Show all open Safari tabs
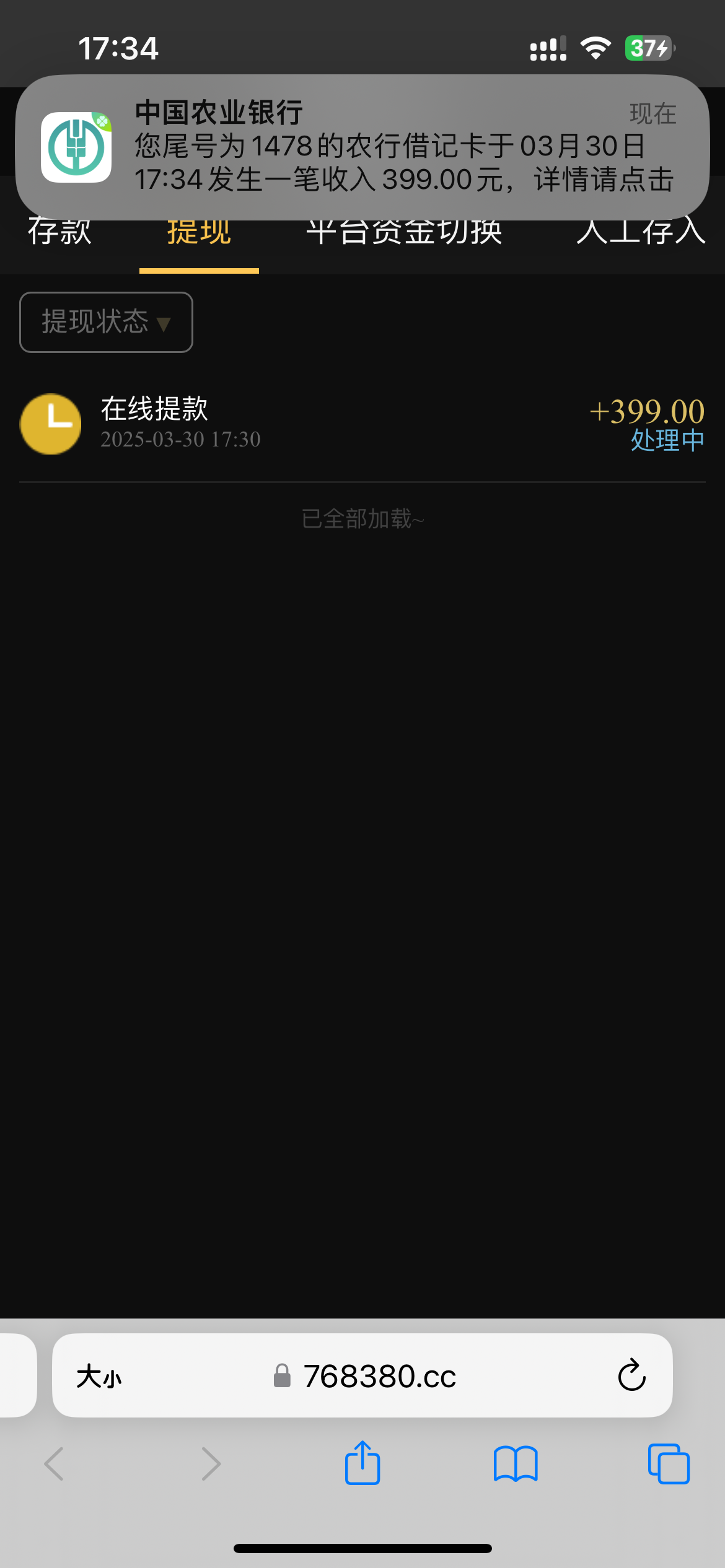Viewport: 725px width, 1568px height. tap(669, 1464)
